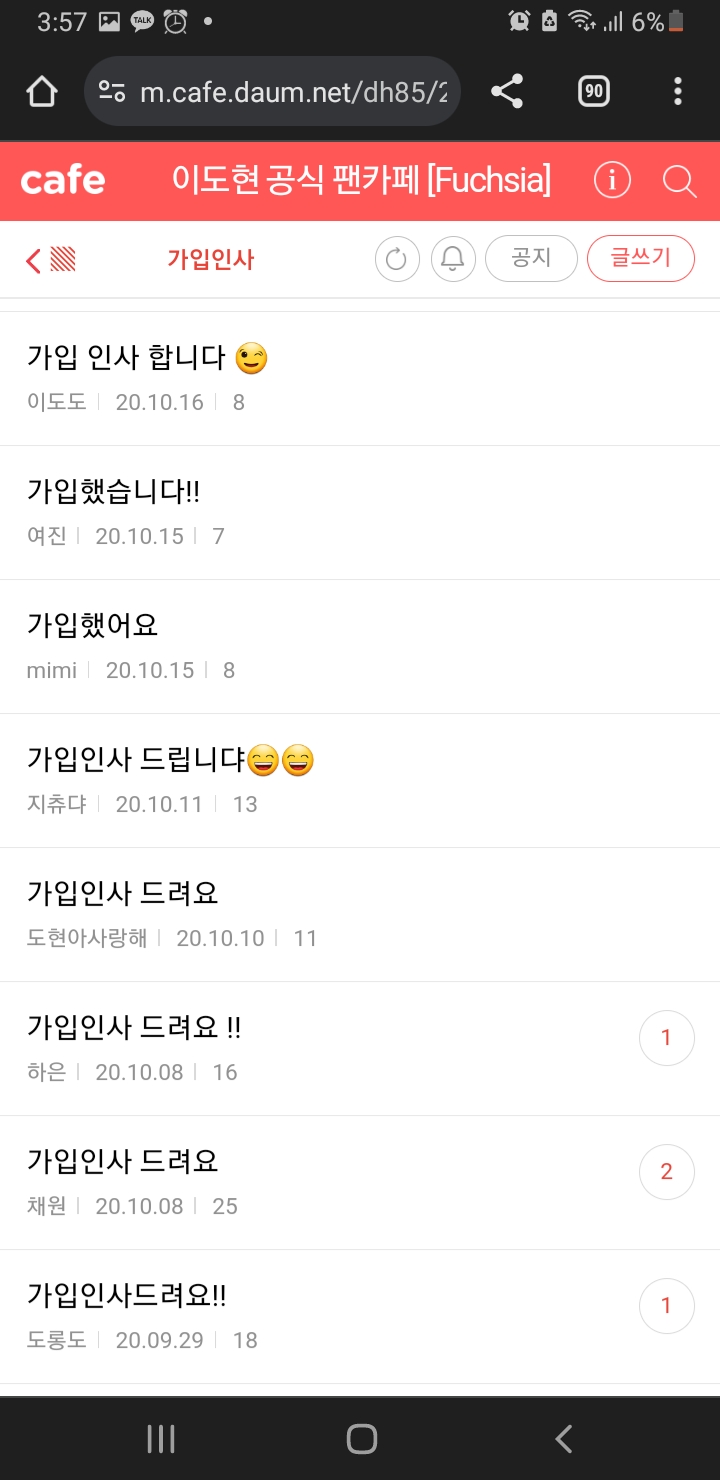Screen dimensions: 720x1480
Task: Open the post by 이도도
Action: coord(147,358)
